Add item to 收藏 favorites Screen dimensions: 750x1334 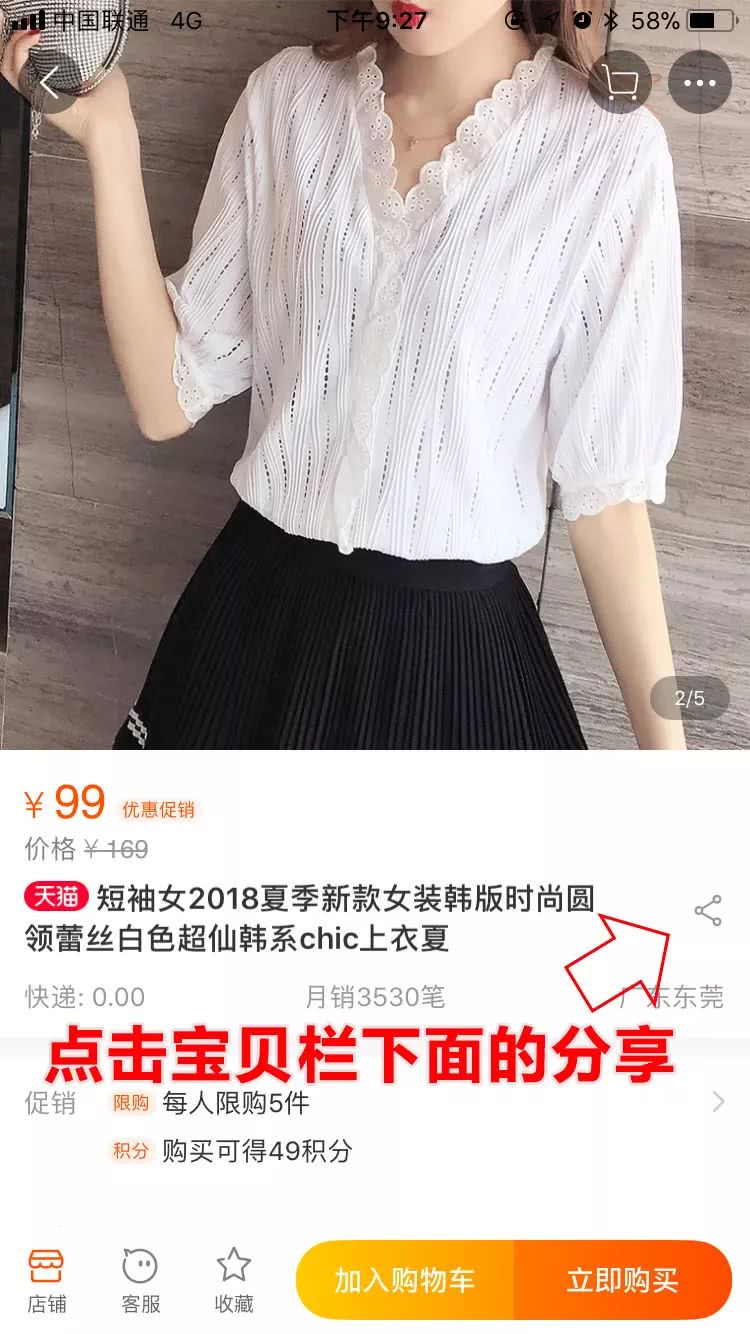point(234,1280)
